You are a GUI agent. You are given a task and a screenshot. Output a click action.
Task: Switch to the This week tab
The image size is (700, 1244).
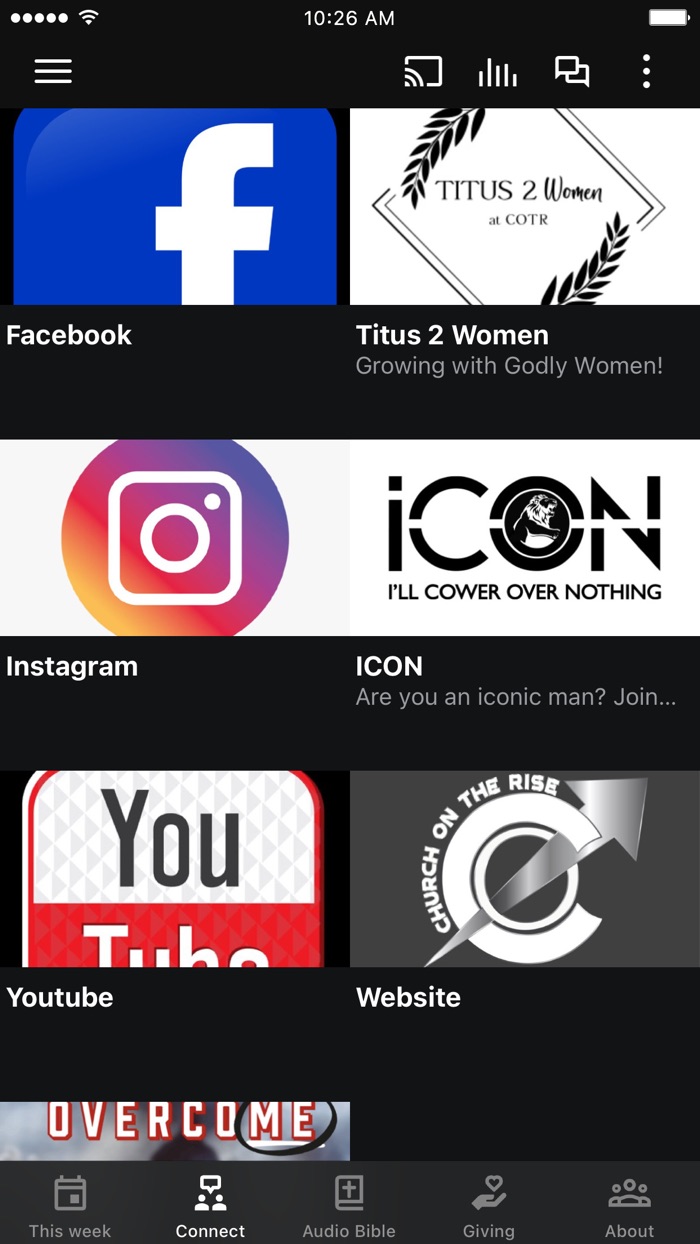click(x=70, y=1205)
